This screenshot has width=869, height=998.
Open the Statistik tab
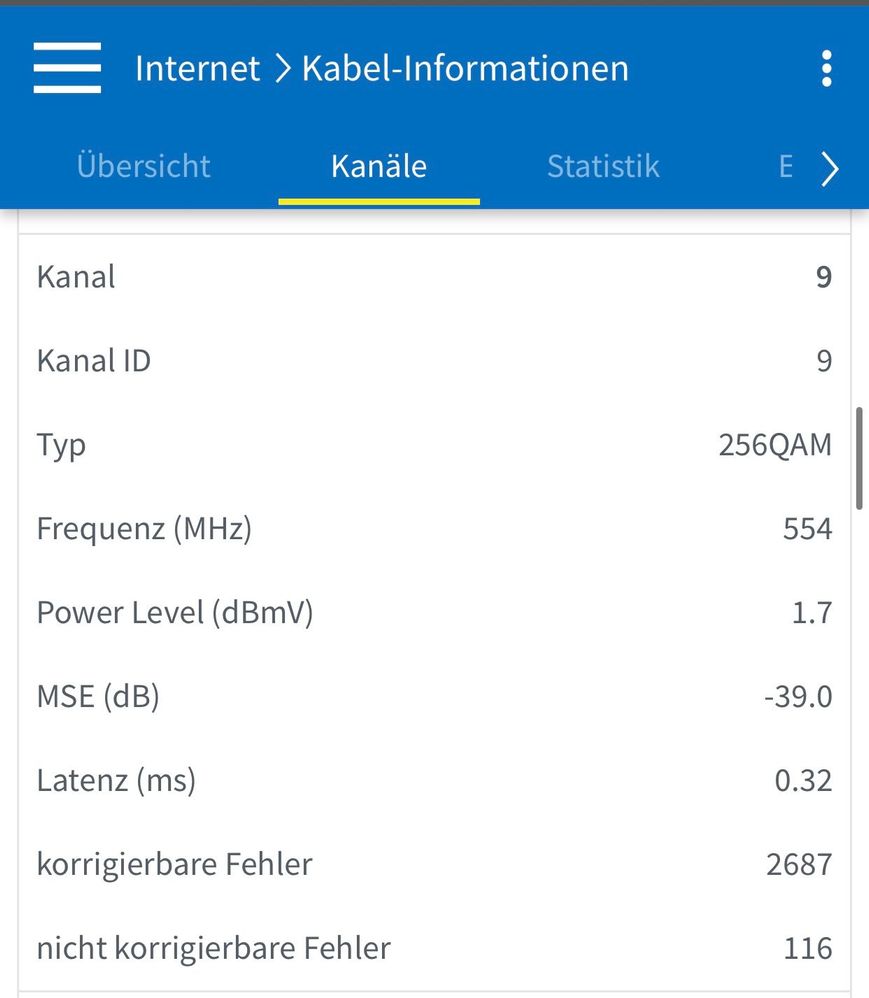click(603, 166)
